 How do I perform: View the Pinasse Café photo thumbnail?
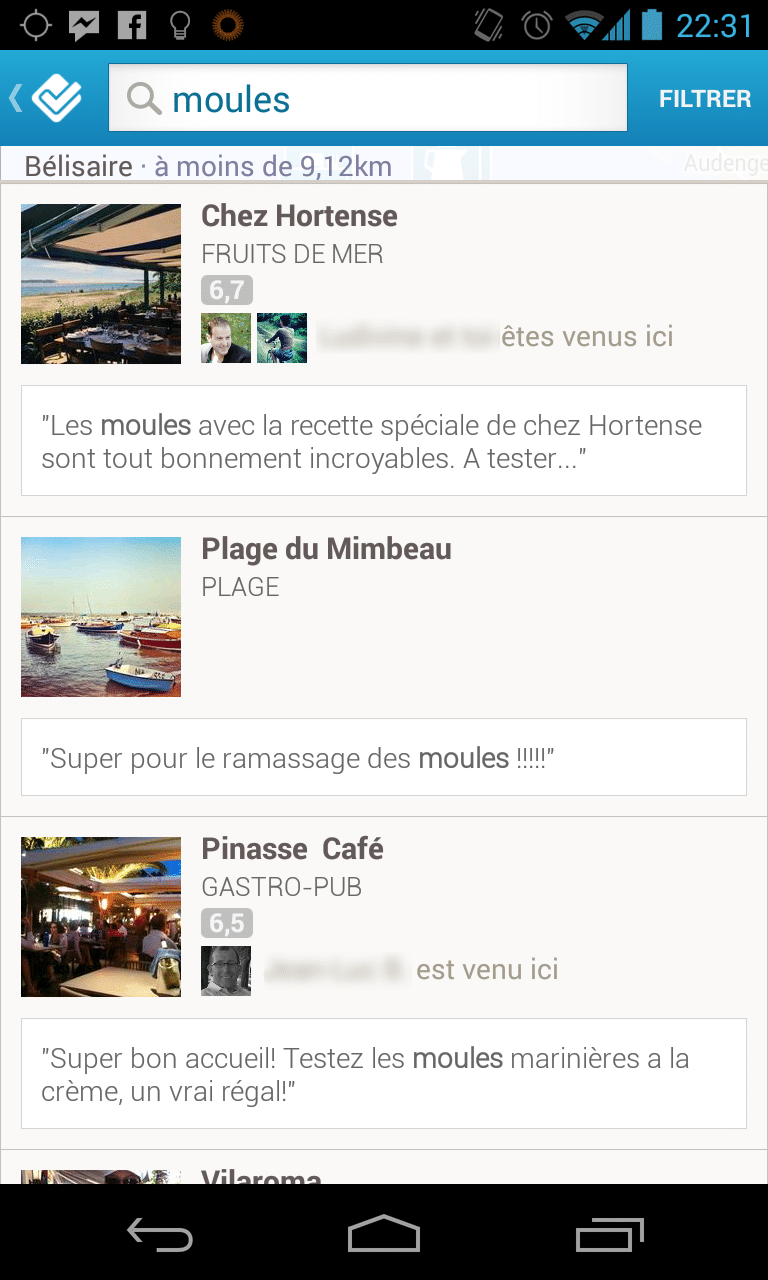101,917
